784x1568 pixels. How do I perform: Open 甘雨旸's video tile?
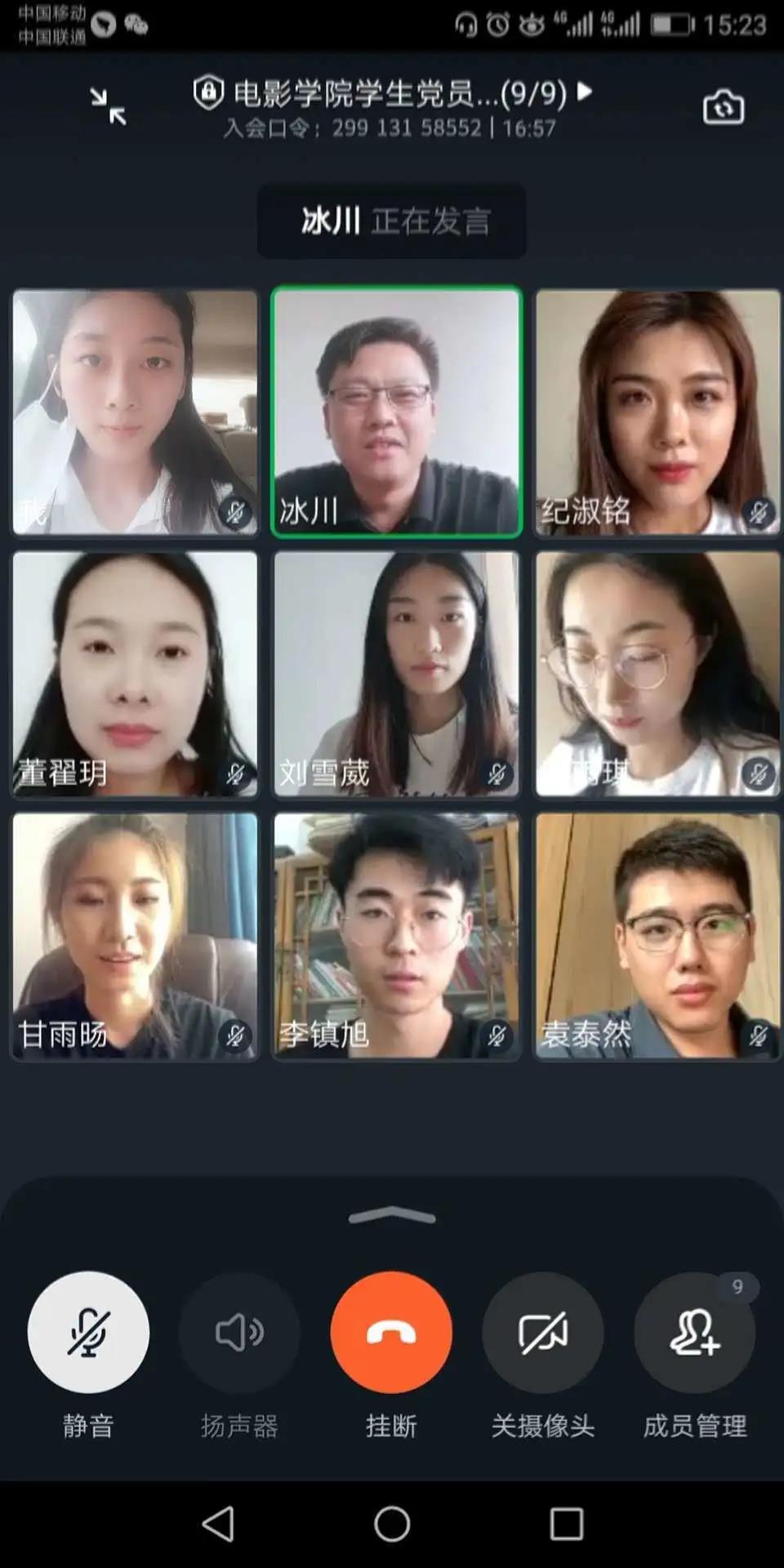[135, 936]
